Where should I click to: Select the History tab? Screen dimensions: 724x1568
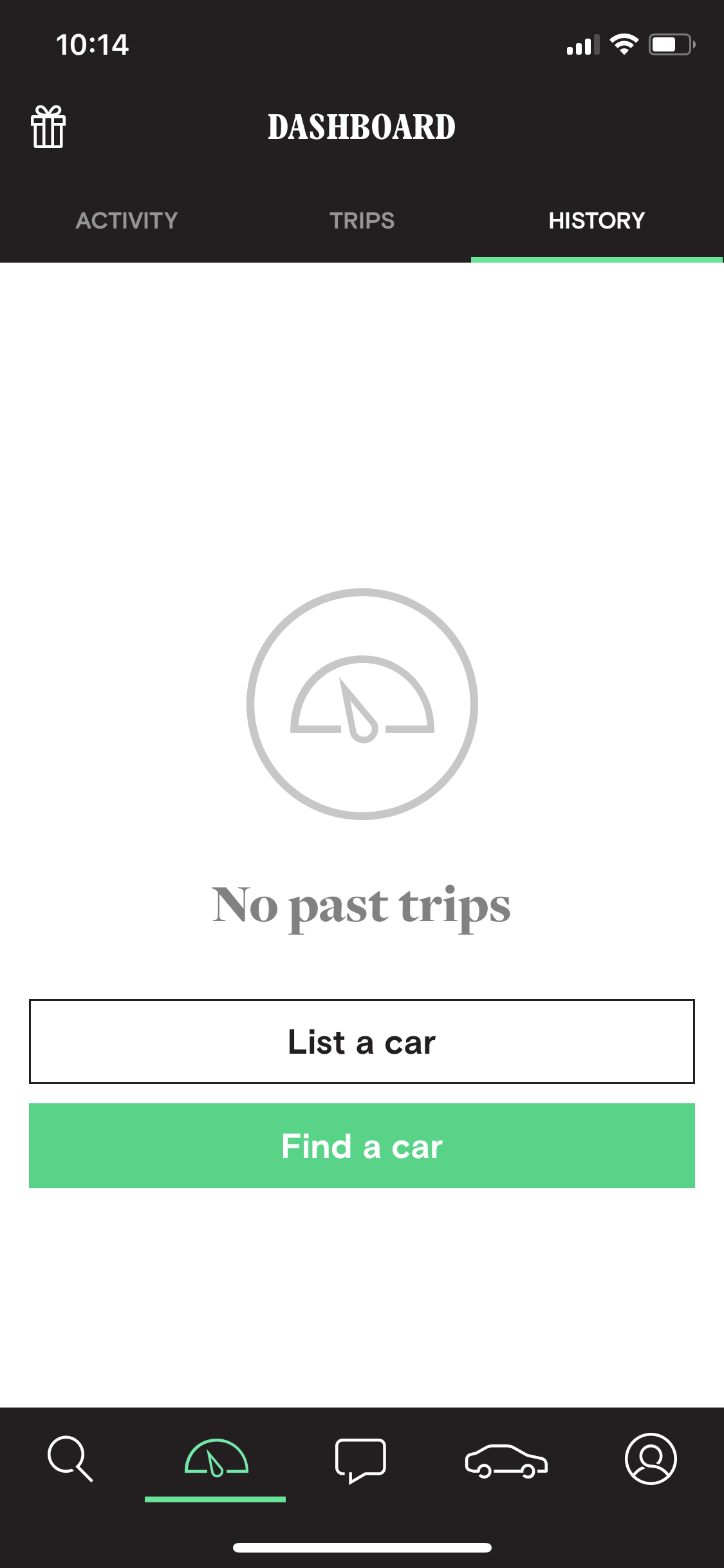pyautogui.click(x=597, y=221)
